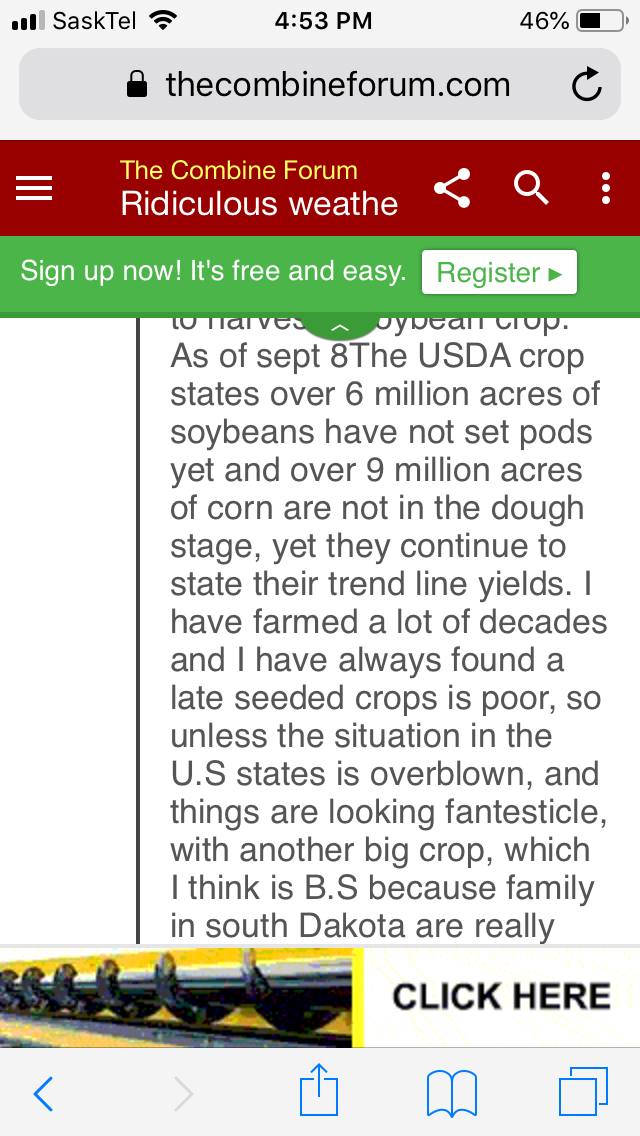Reload the page in Safari

point(586,85)
